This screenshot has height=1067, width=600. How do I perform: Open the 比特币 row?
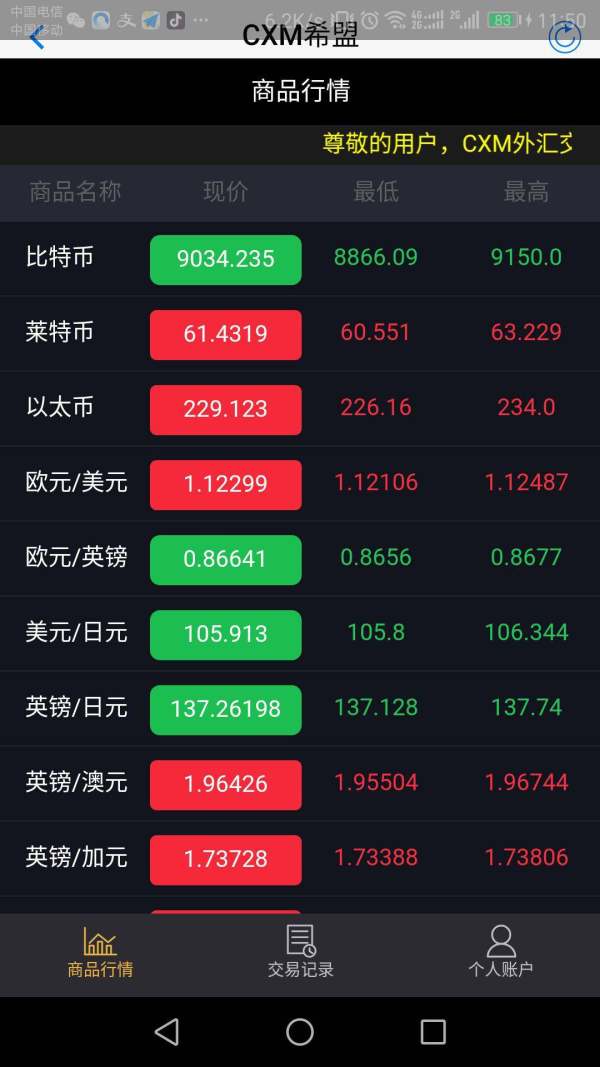(x=300, y=259)
